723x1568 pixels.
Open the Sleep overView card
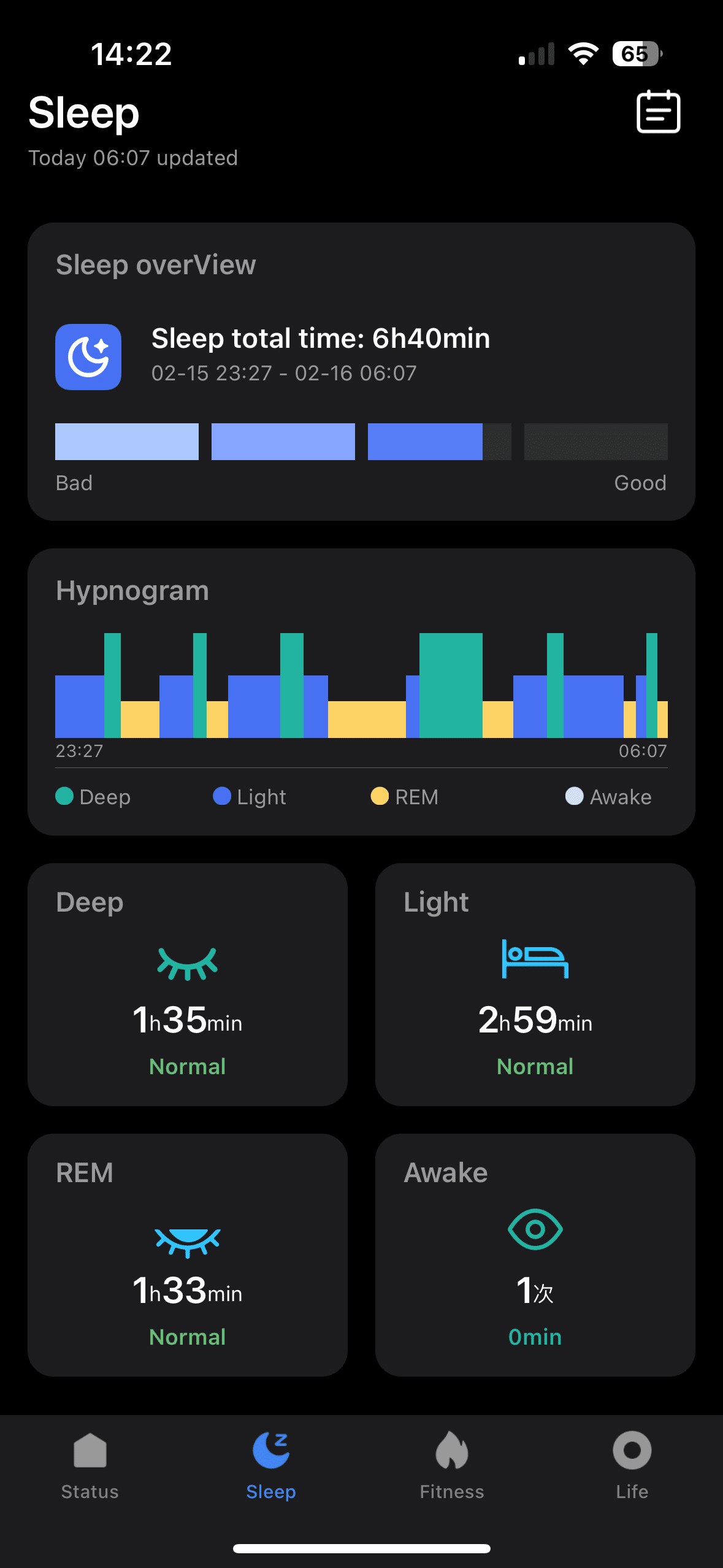click(361, 372)
